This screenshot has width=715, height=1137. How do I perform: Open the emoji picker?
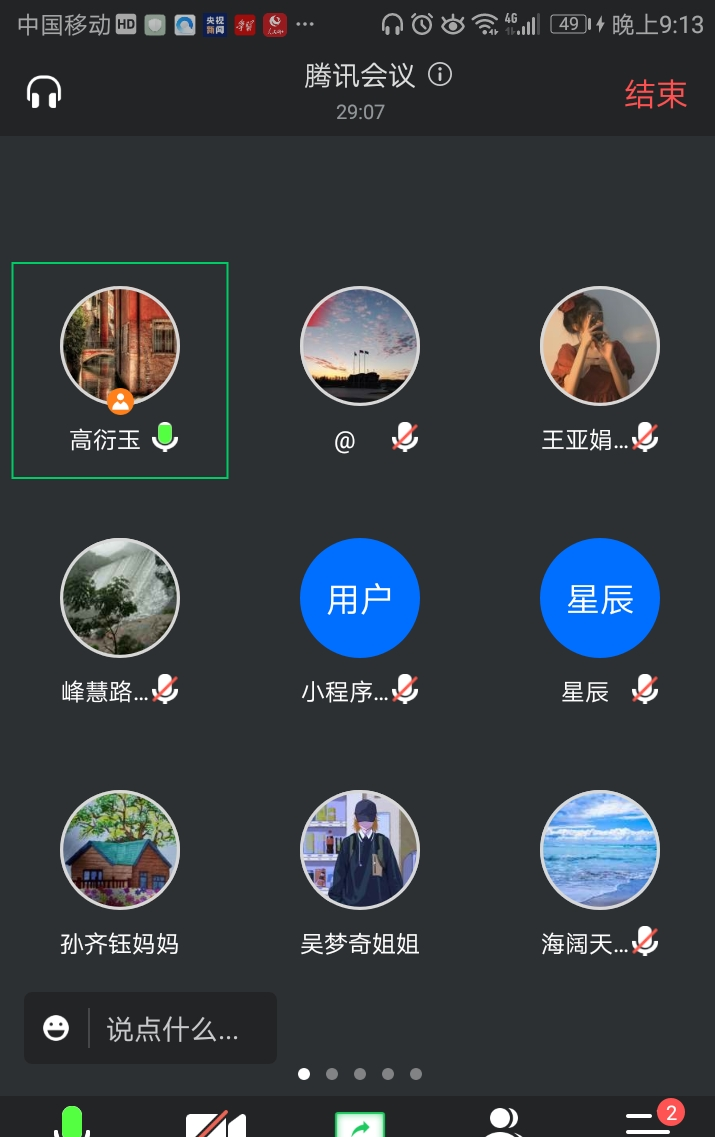point(57,1028)
